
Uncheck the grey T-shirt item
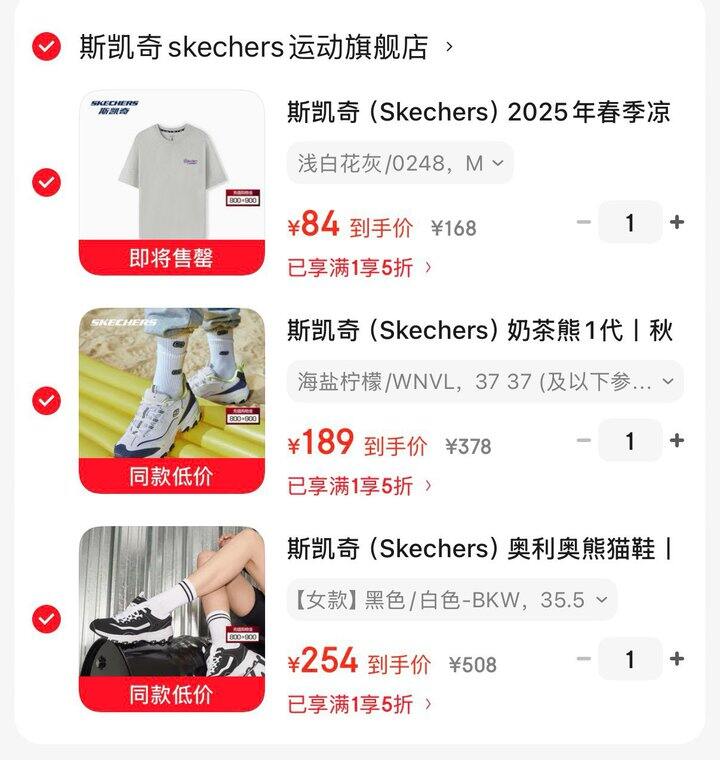pos(46,182)
